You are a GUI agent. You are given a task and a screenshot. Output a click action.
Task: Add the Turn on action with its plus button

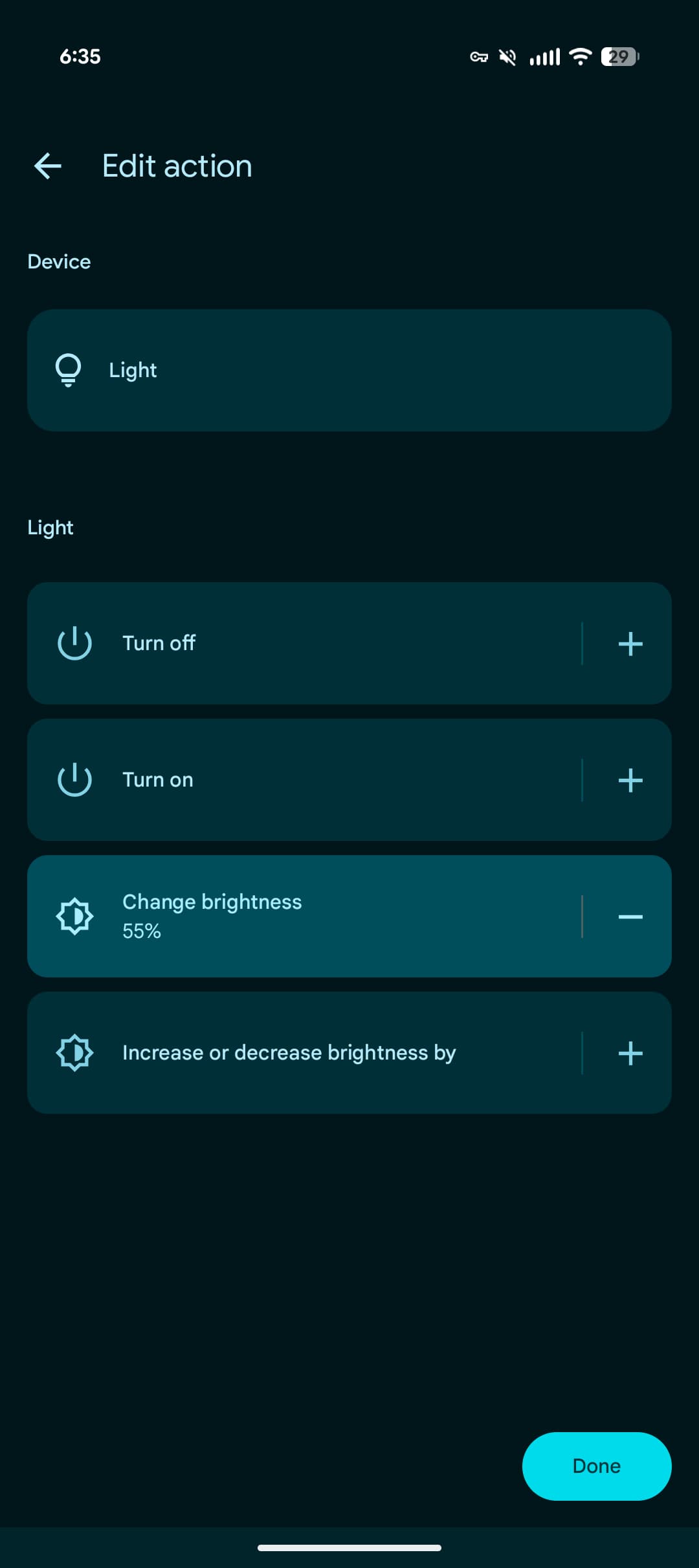pyautogui.click(x=630, y=779)
